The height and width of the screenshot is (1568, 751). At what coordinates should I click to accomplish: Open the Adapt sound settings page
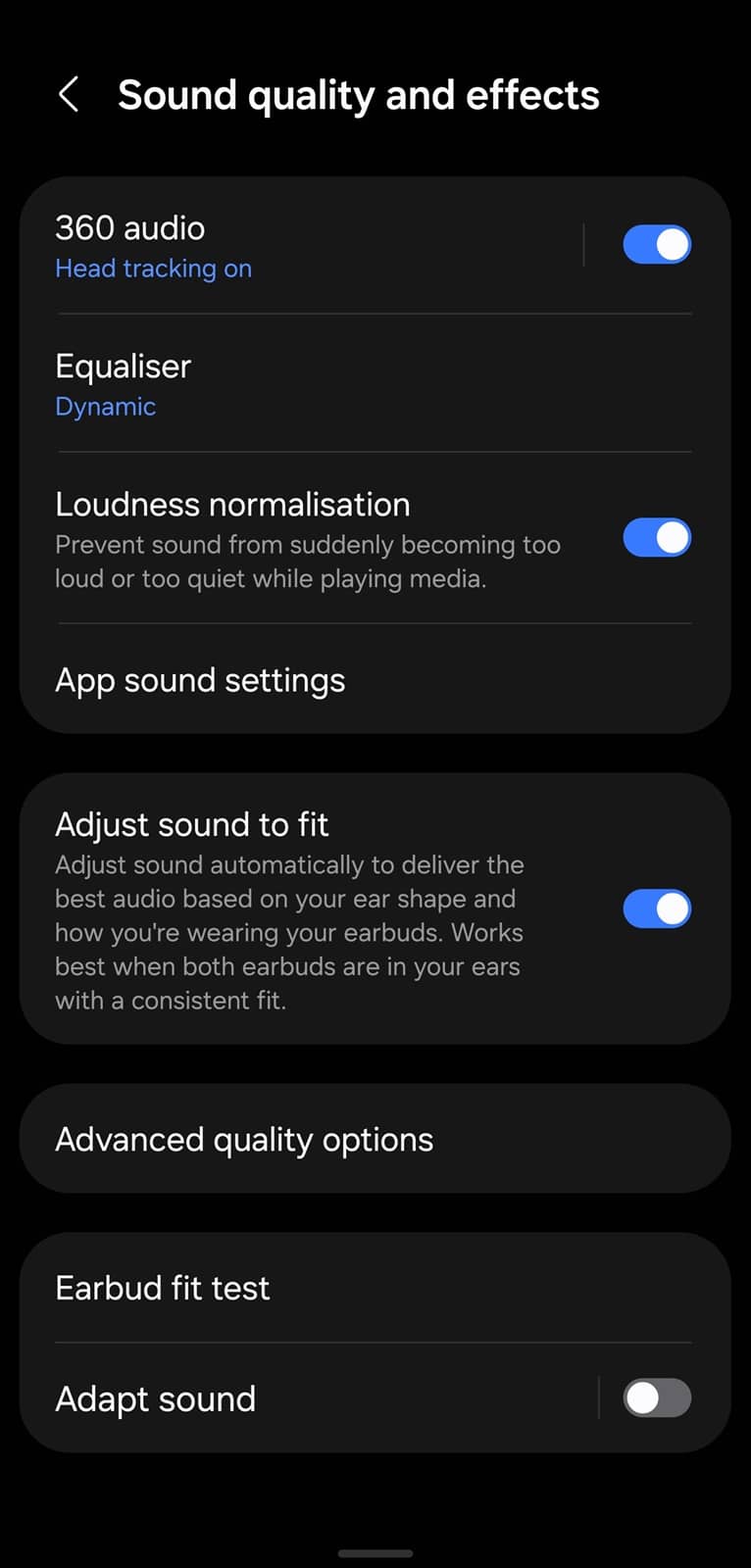click(x=294, y=1398)
